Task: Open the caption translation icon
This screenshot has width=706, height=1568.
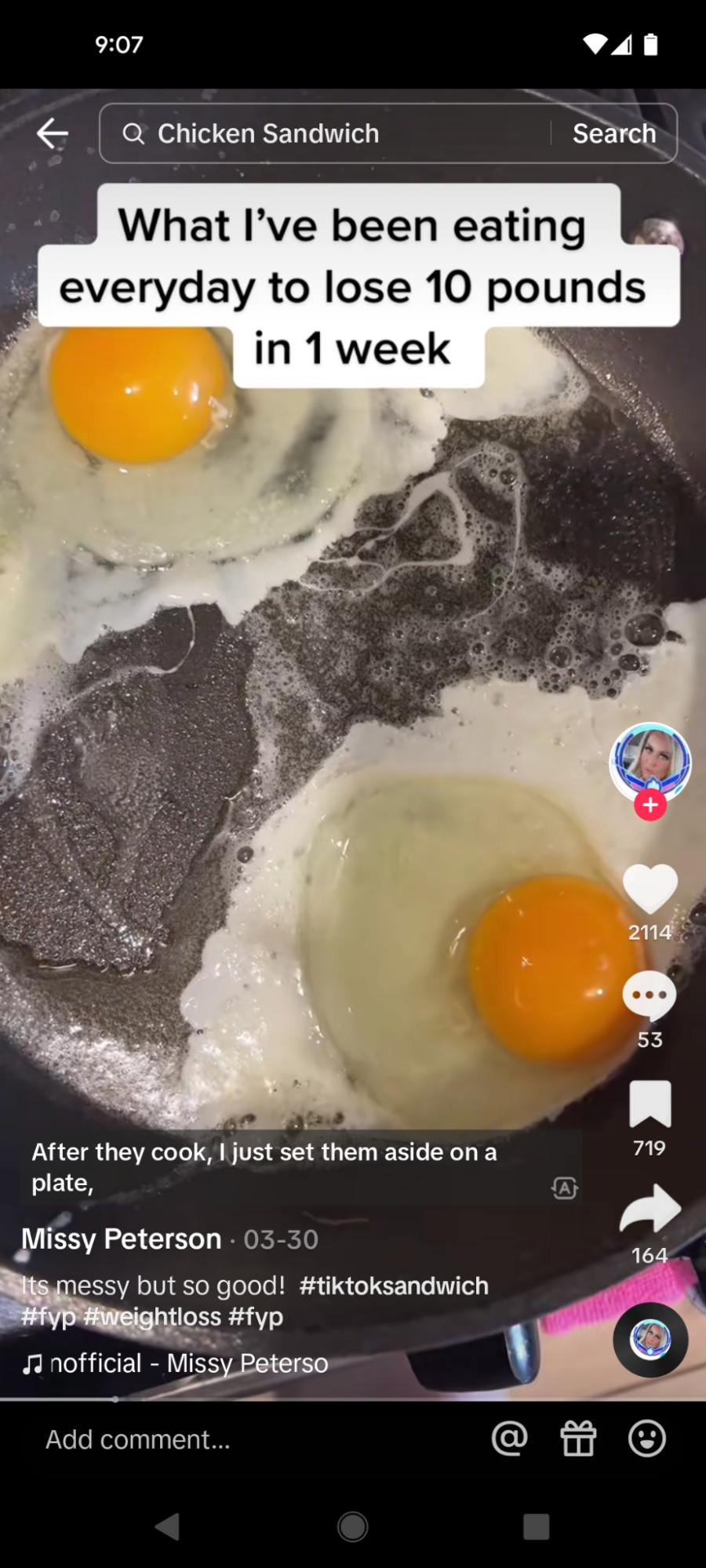Action: point(565,1188)
